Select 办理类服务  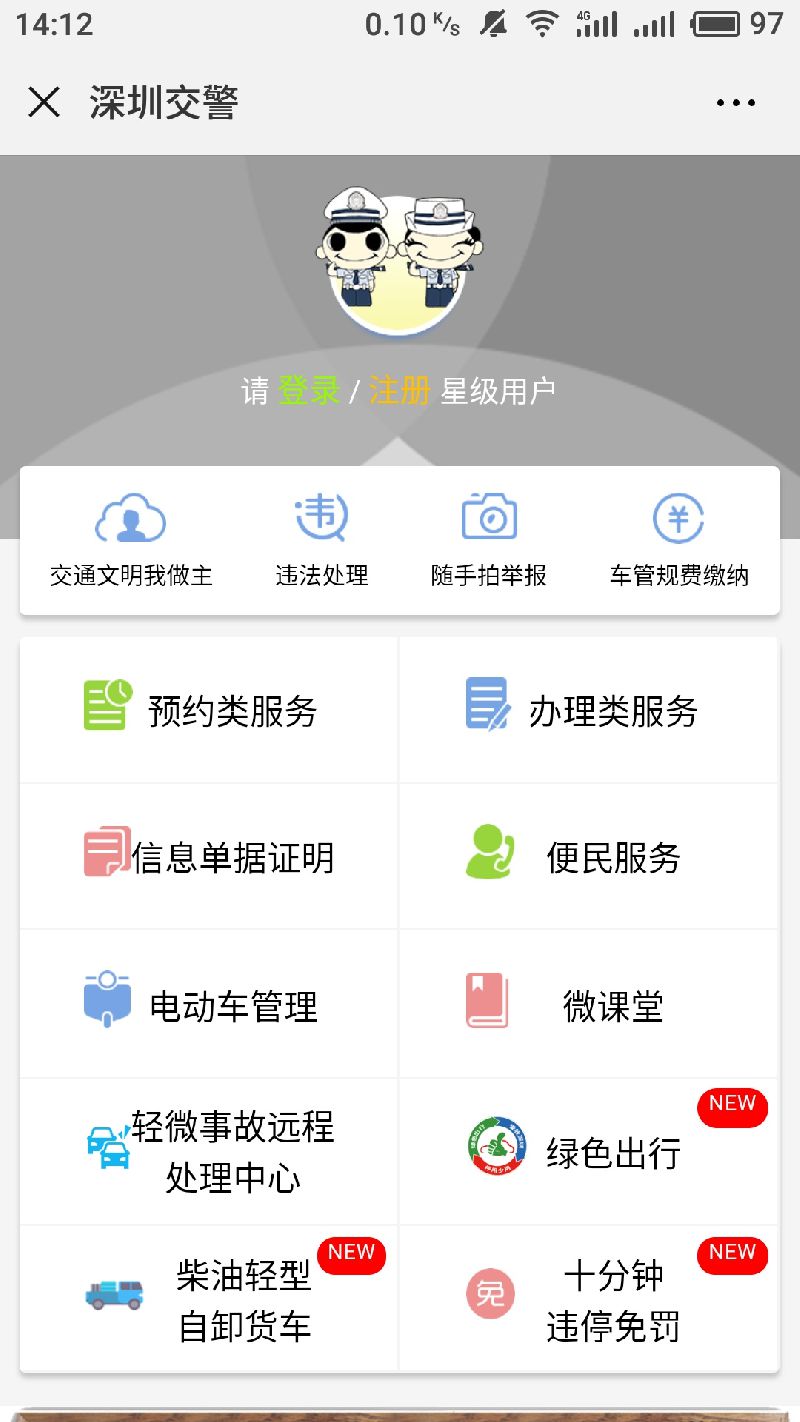click(x=589, y=710)
